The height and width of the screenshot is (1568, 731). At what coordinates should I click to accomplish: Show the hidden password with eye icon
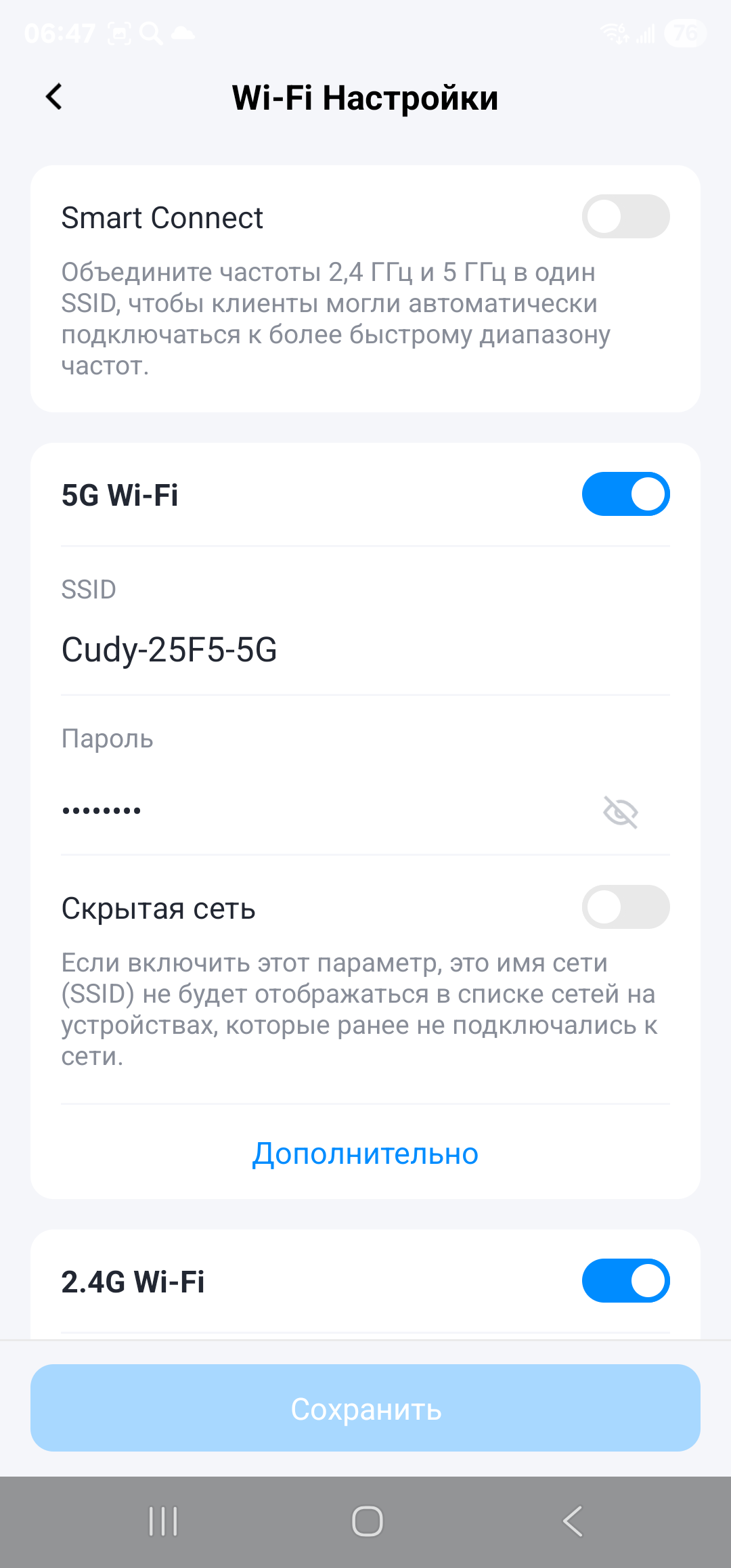point(621,812)
